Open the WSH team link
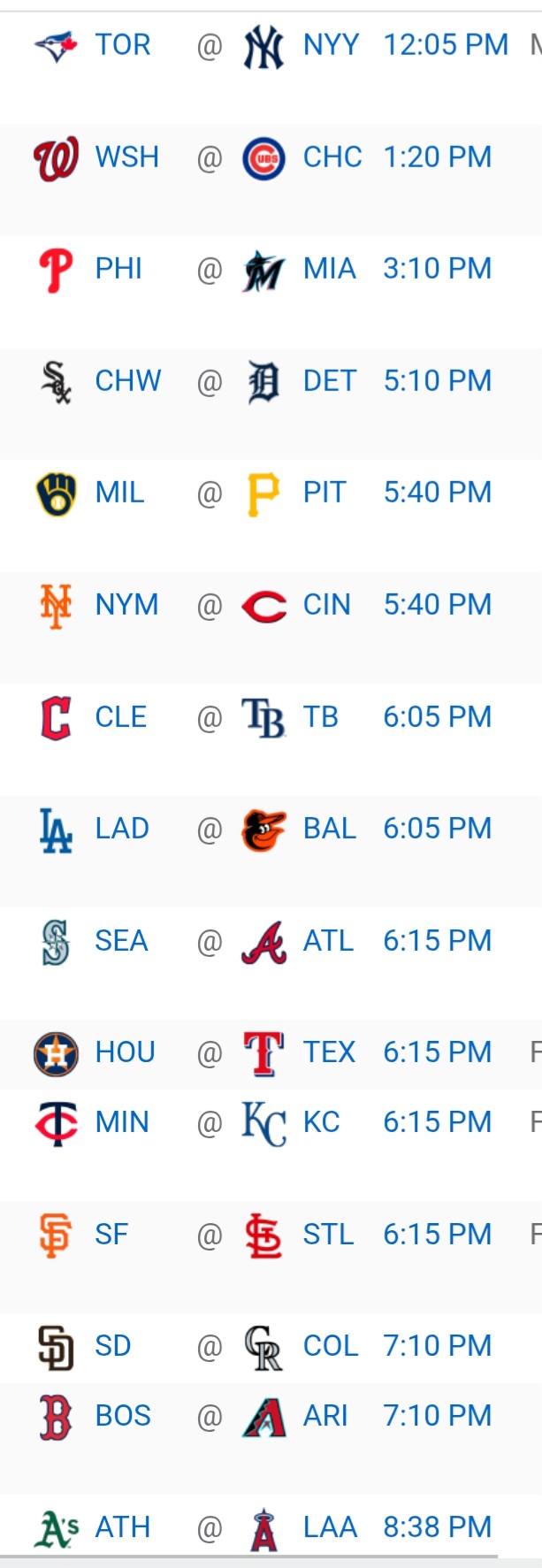Screen dimensions: 542x1568 [x=126, y=157]
